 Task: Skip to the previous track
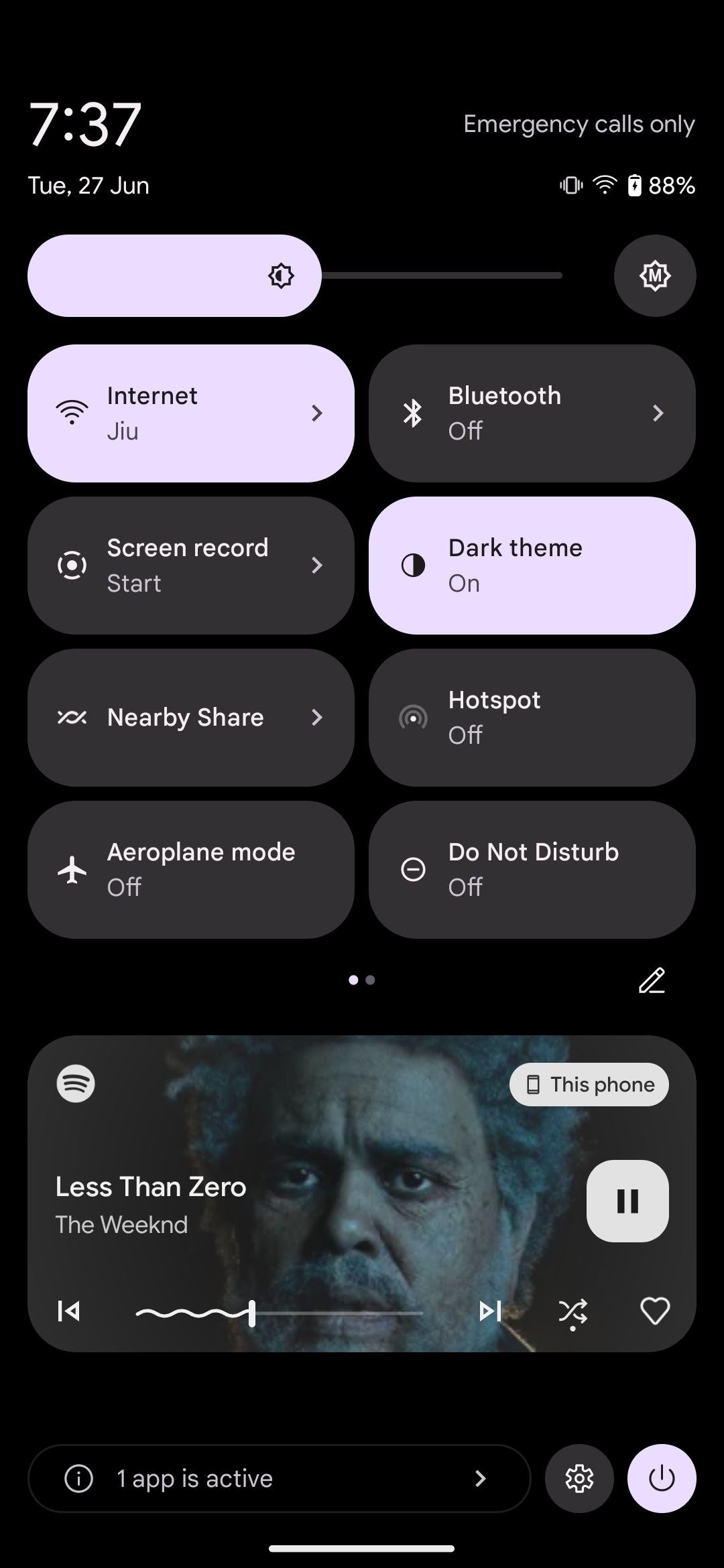(69, 1311)
